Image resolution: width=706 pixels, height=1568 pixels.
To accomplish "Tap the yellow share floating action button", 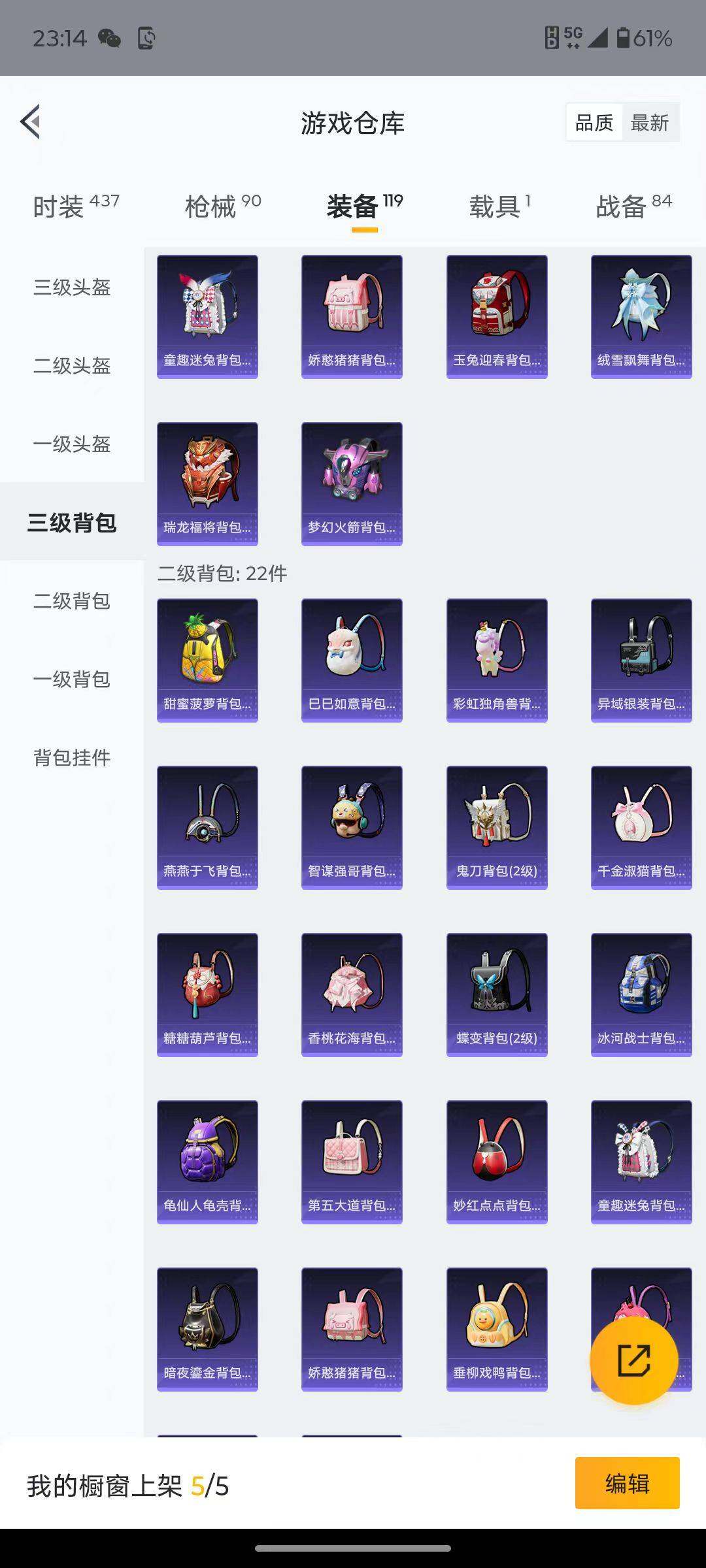I will 633,1361.
